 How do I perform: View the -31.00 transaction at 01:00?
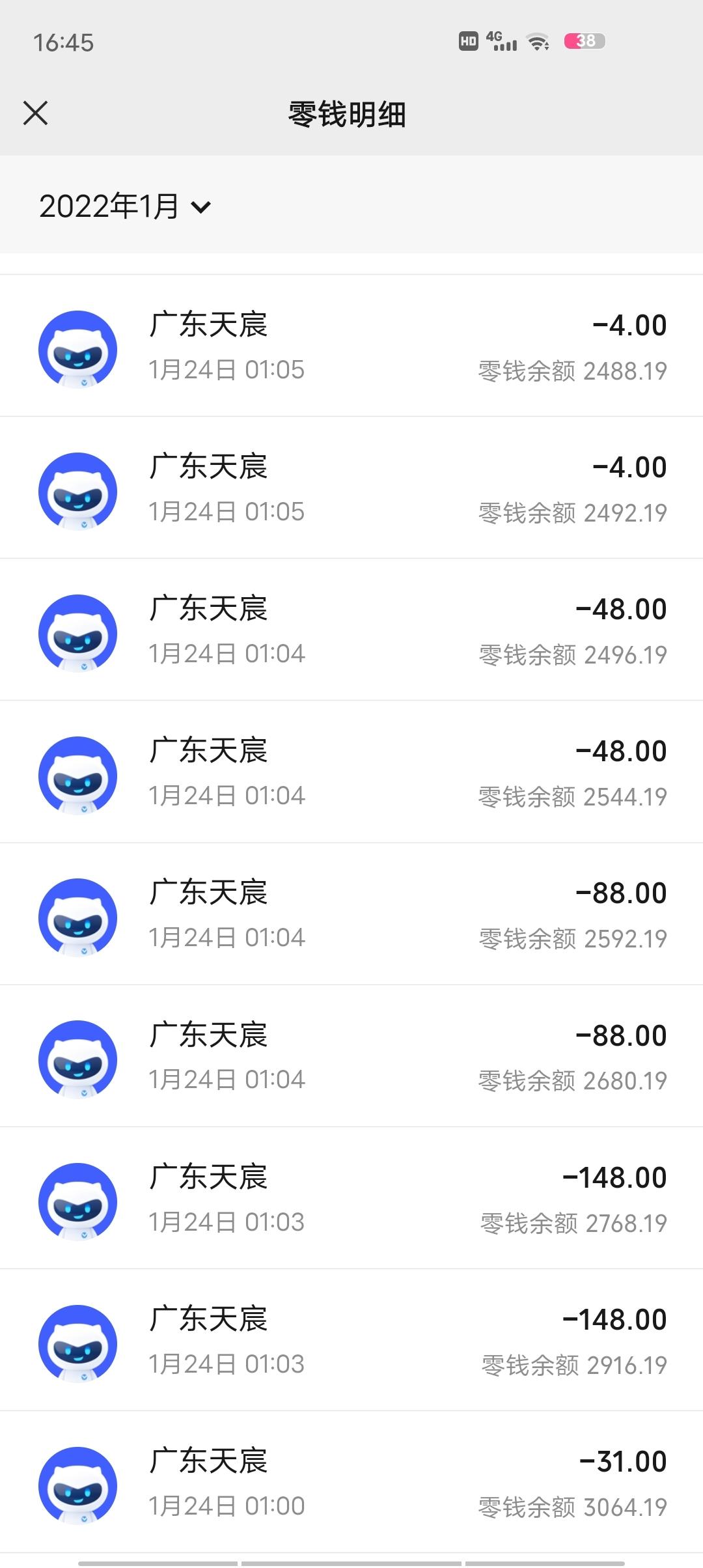point(351,1482)
